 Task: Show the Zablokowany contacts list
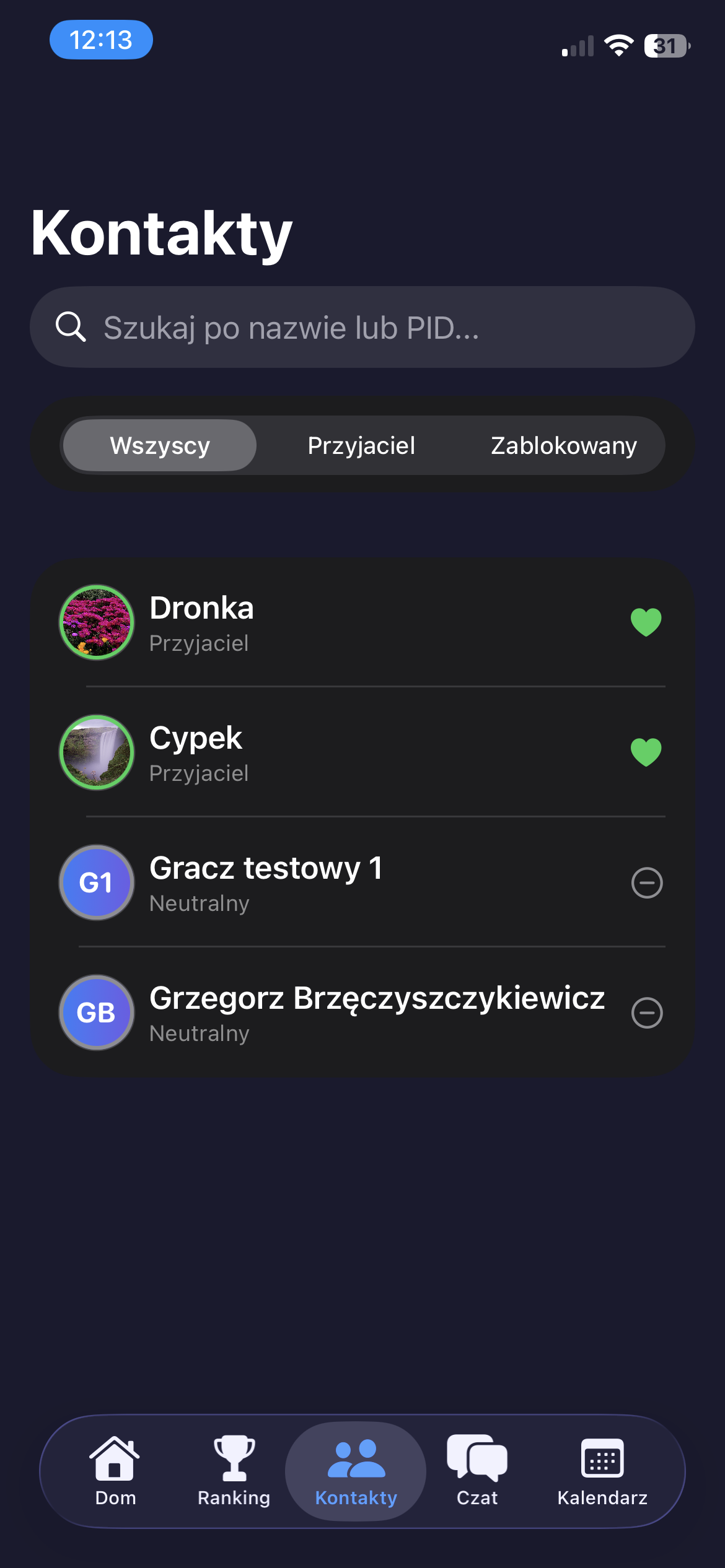point(563,446)
